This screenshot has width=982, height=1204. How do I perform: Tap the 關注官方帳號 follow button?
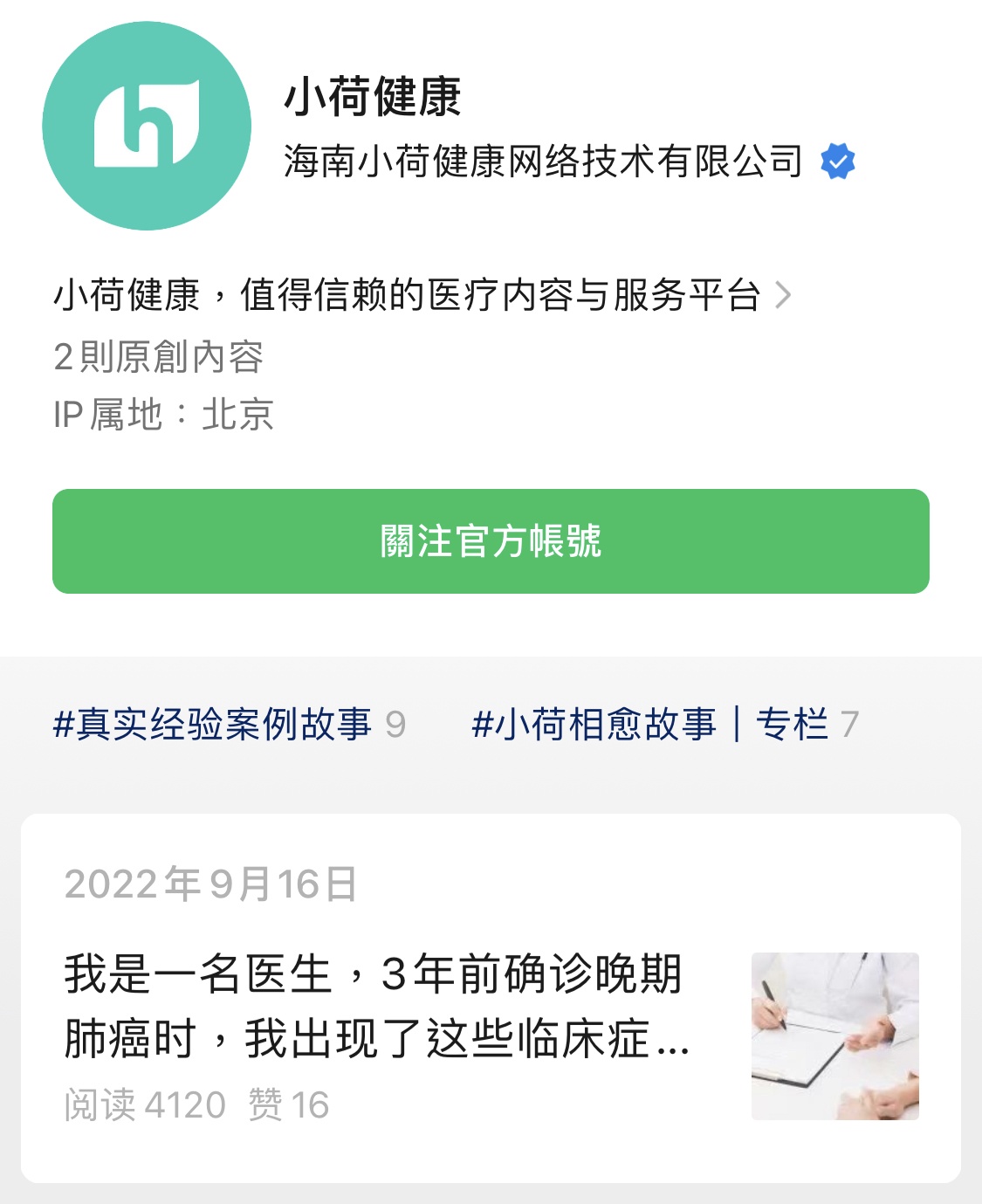[491, 541]
